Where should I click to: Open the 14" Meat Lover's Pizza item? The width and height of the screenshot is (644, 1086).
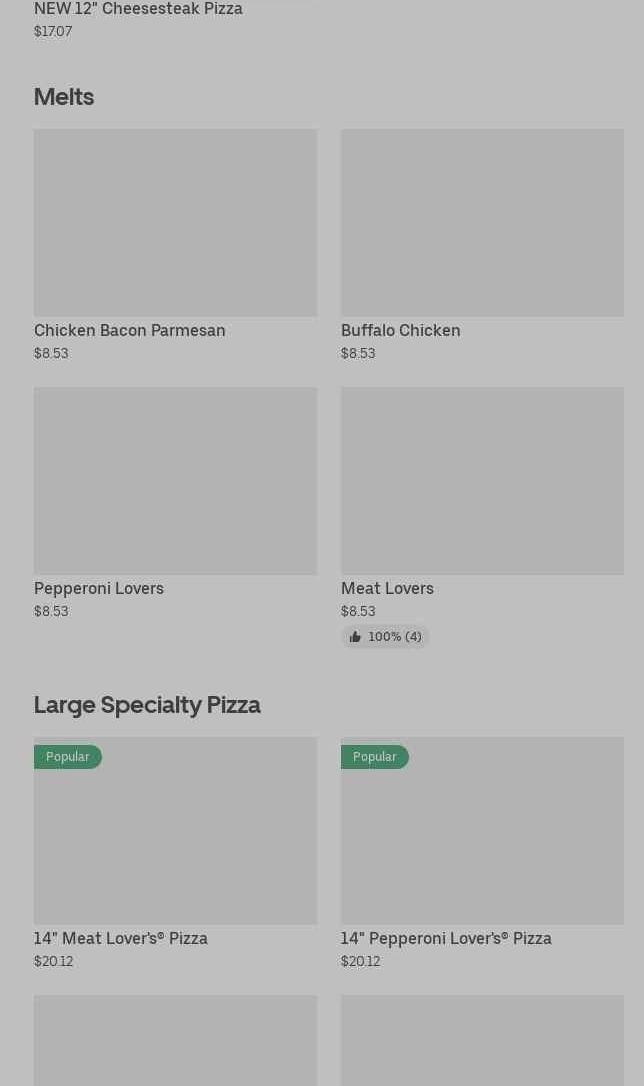click(x=175, y=831)
